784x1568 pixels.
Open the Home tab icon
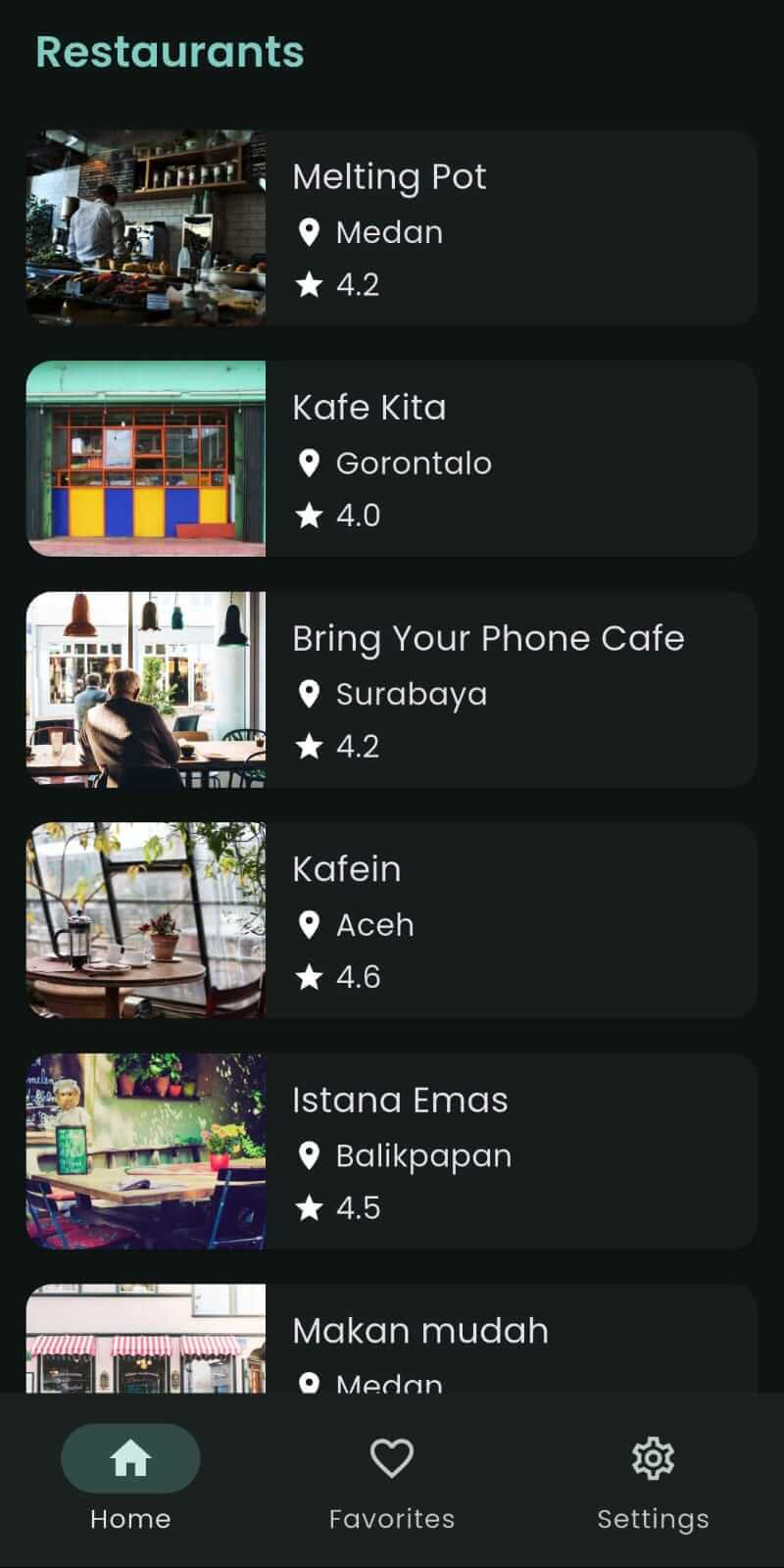130,1457
